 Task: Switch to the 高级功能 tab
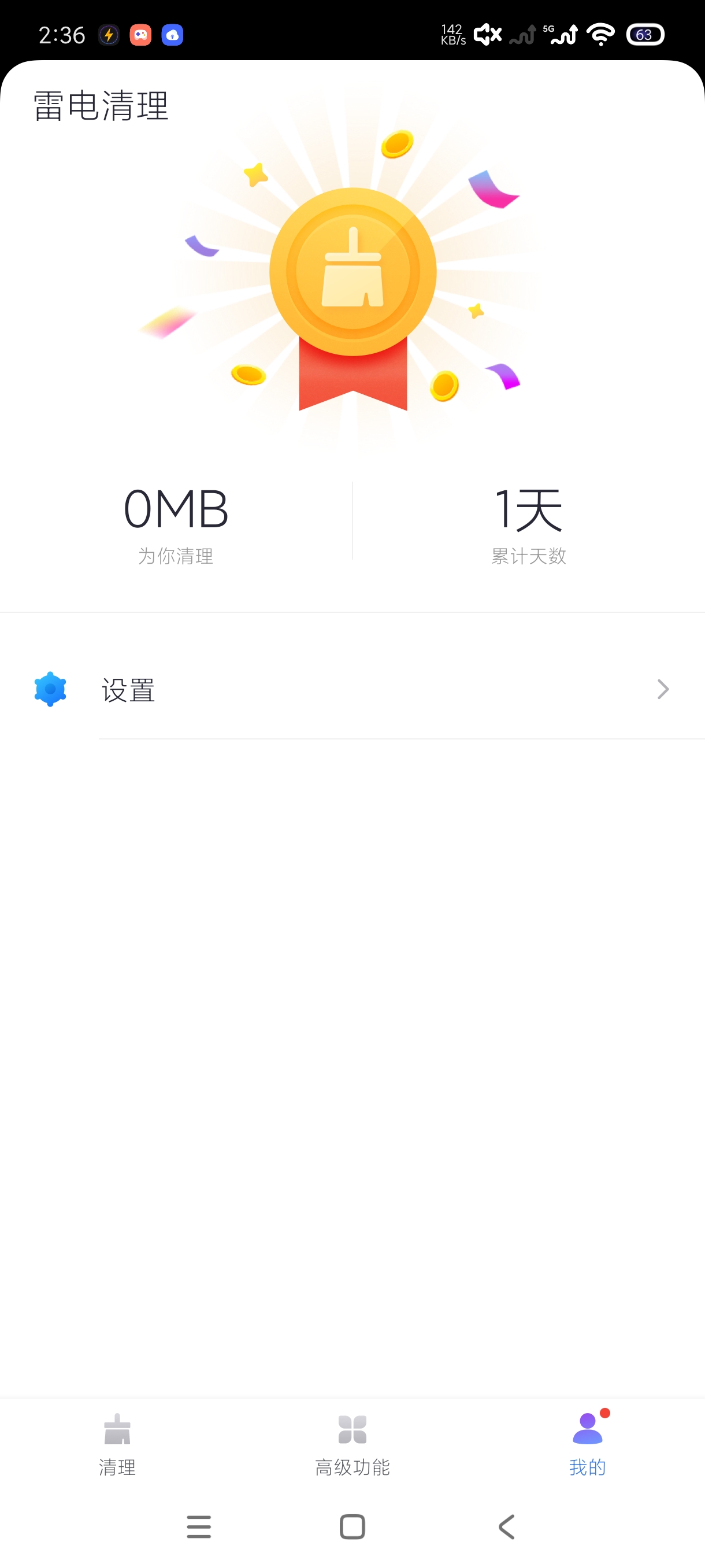click(x=352, y=1467)
